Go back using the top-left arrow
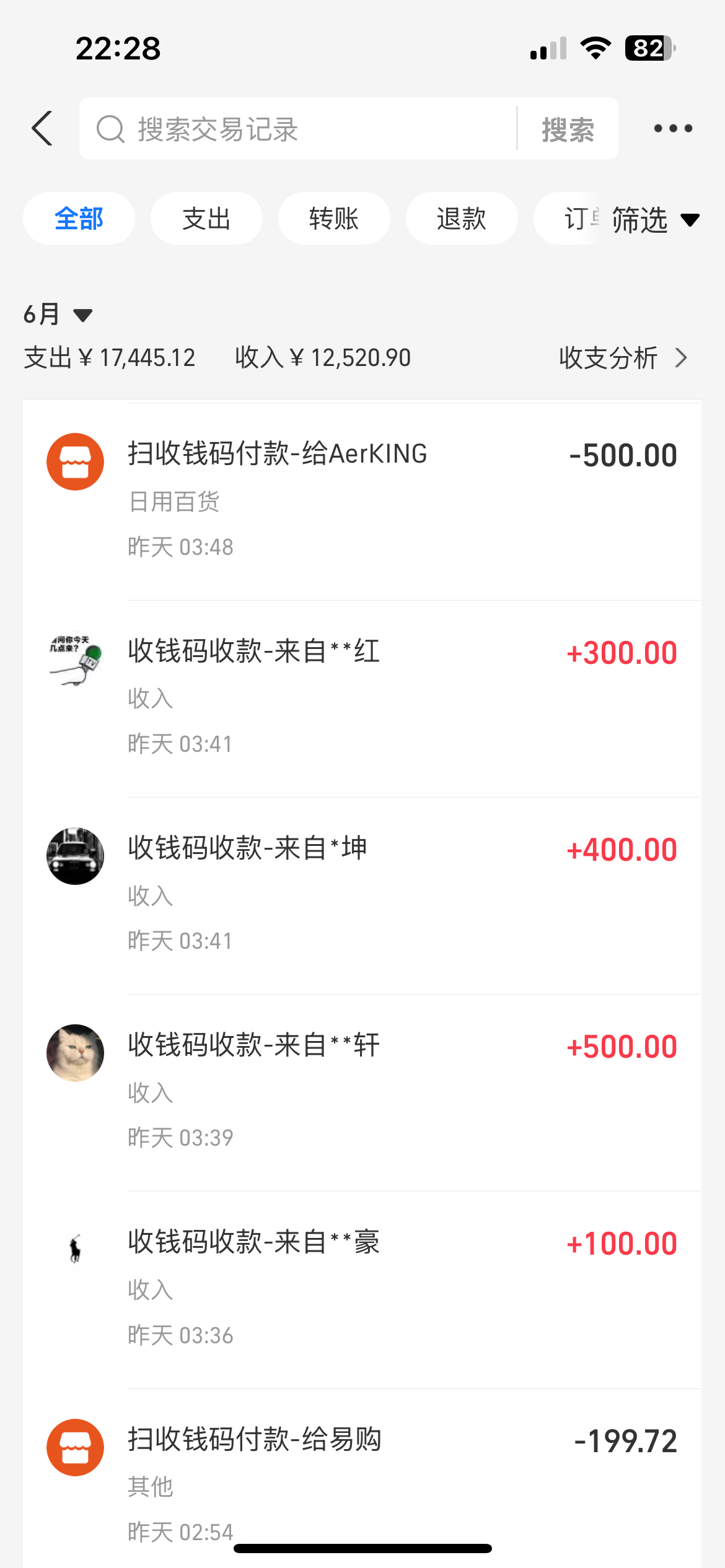Image resolution: width=725 pixels, height=1568 pixels. pyautogui.click(x=42, y=129)
